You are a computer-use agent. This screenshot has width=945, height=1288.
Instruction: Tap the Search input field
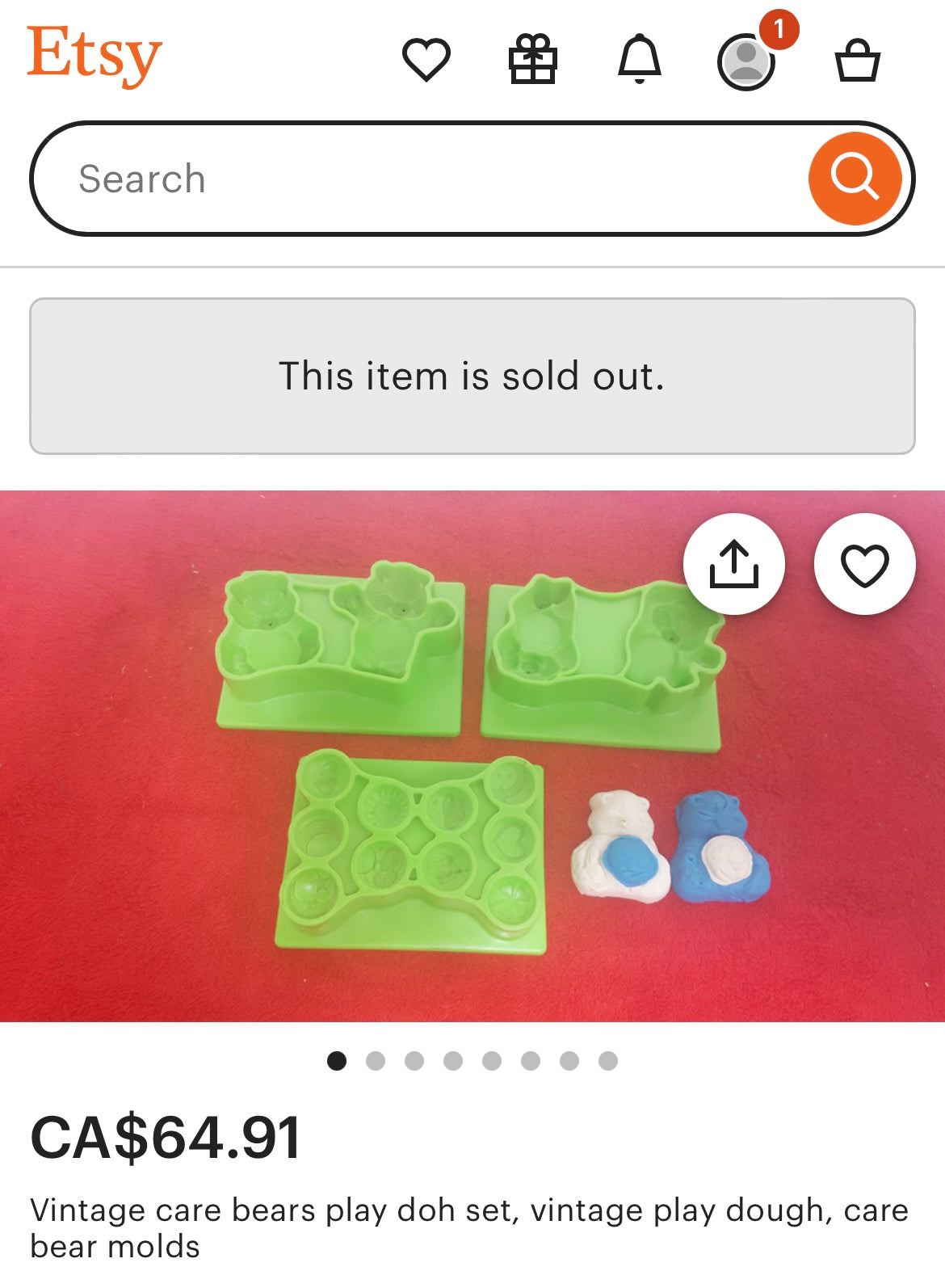(420, 179)
